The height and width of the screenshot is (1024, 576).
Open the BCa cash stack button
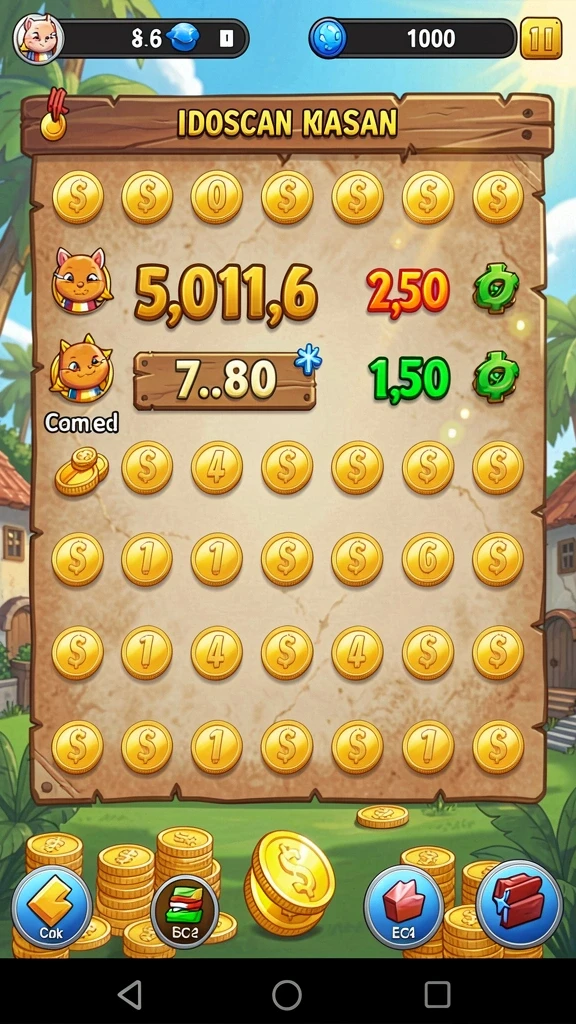click(185, 912)
